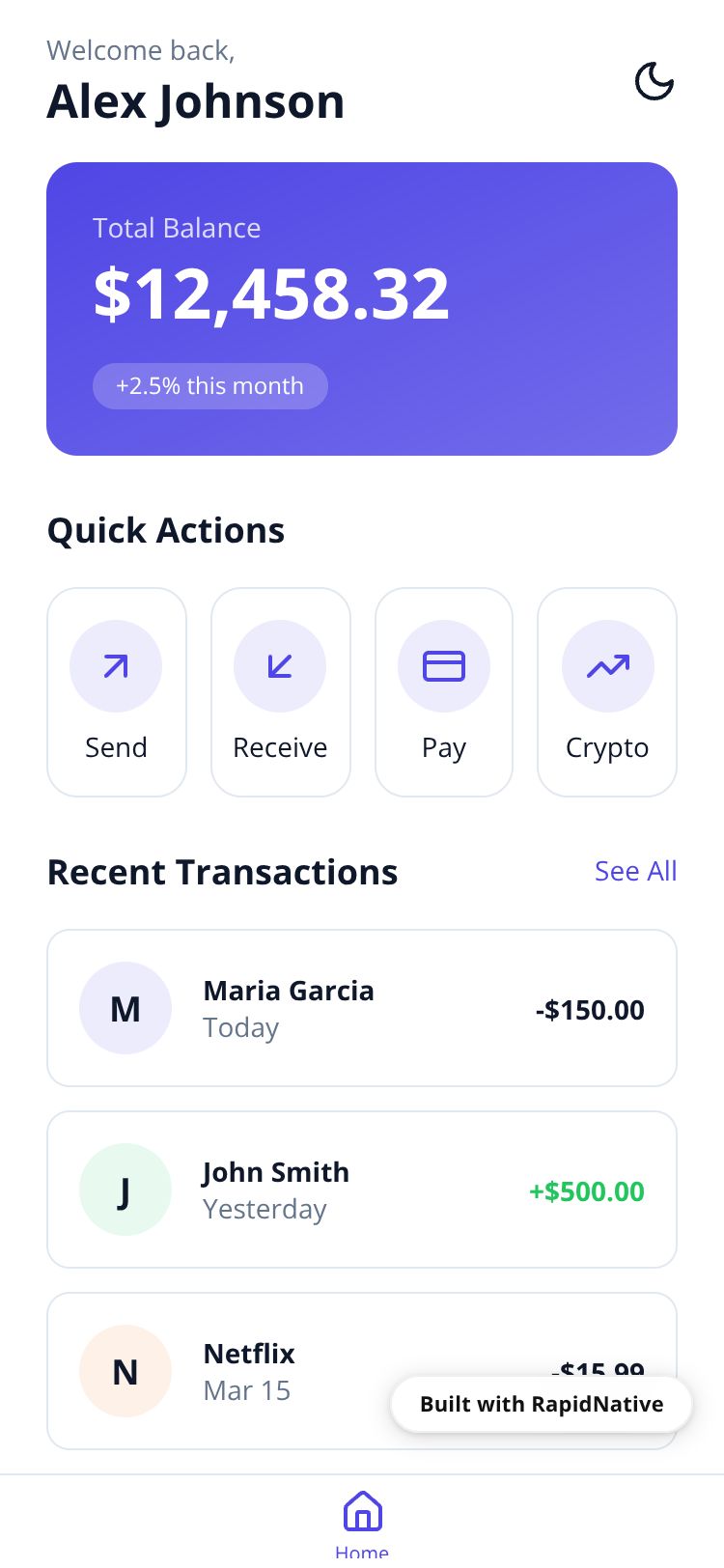Open the Crypto quick action
The width and height of the screenshot is (724, 1568).
pyautogui.click(x=607, y=692)
